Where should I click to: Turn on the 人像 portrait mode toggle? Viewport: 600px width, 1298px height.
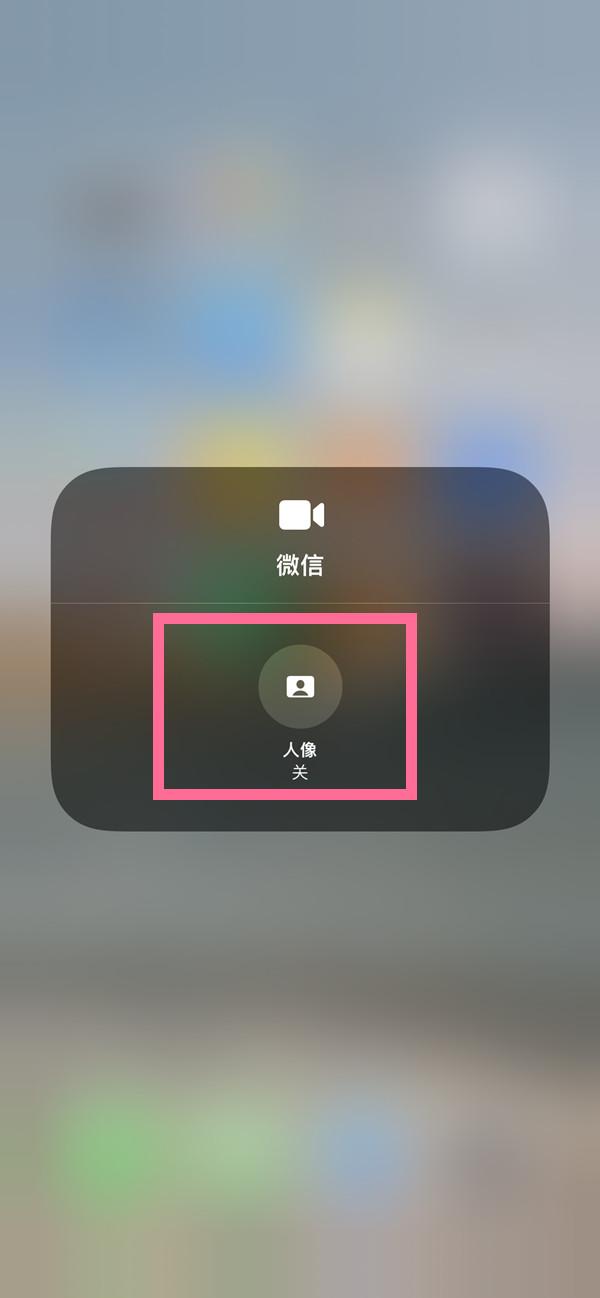(300, 686)
